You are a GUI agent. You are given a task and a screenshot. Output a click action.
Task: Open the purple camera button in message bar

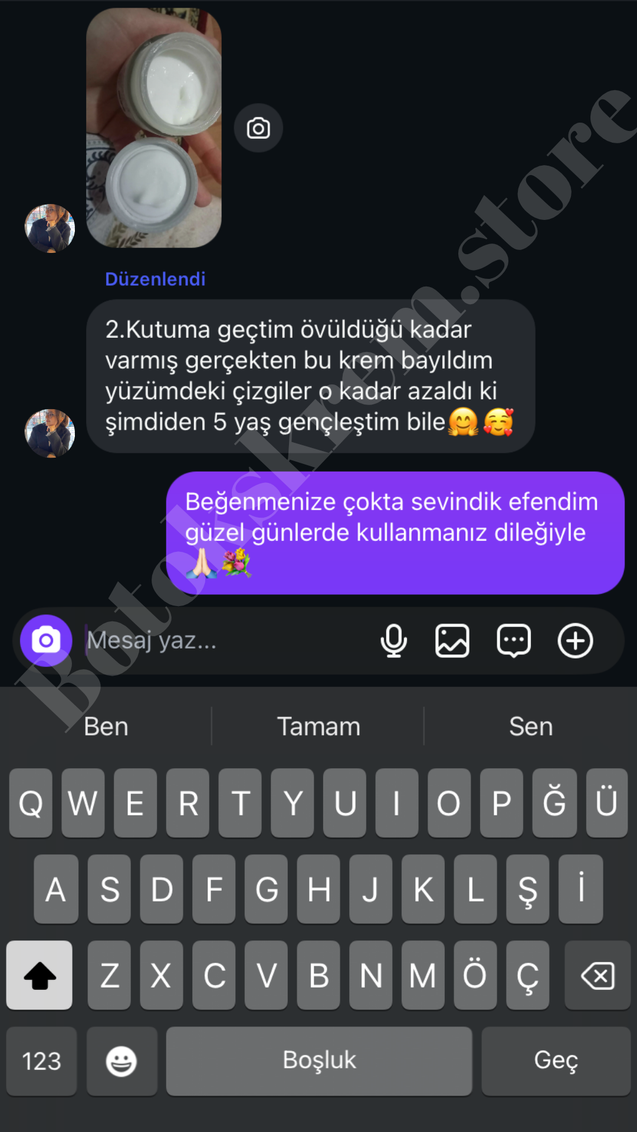click(x=46, y=640)
